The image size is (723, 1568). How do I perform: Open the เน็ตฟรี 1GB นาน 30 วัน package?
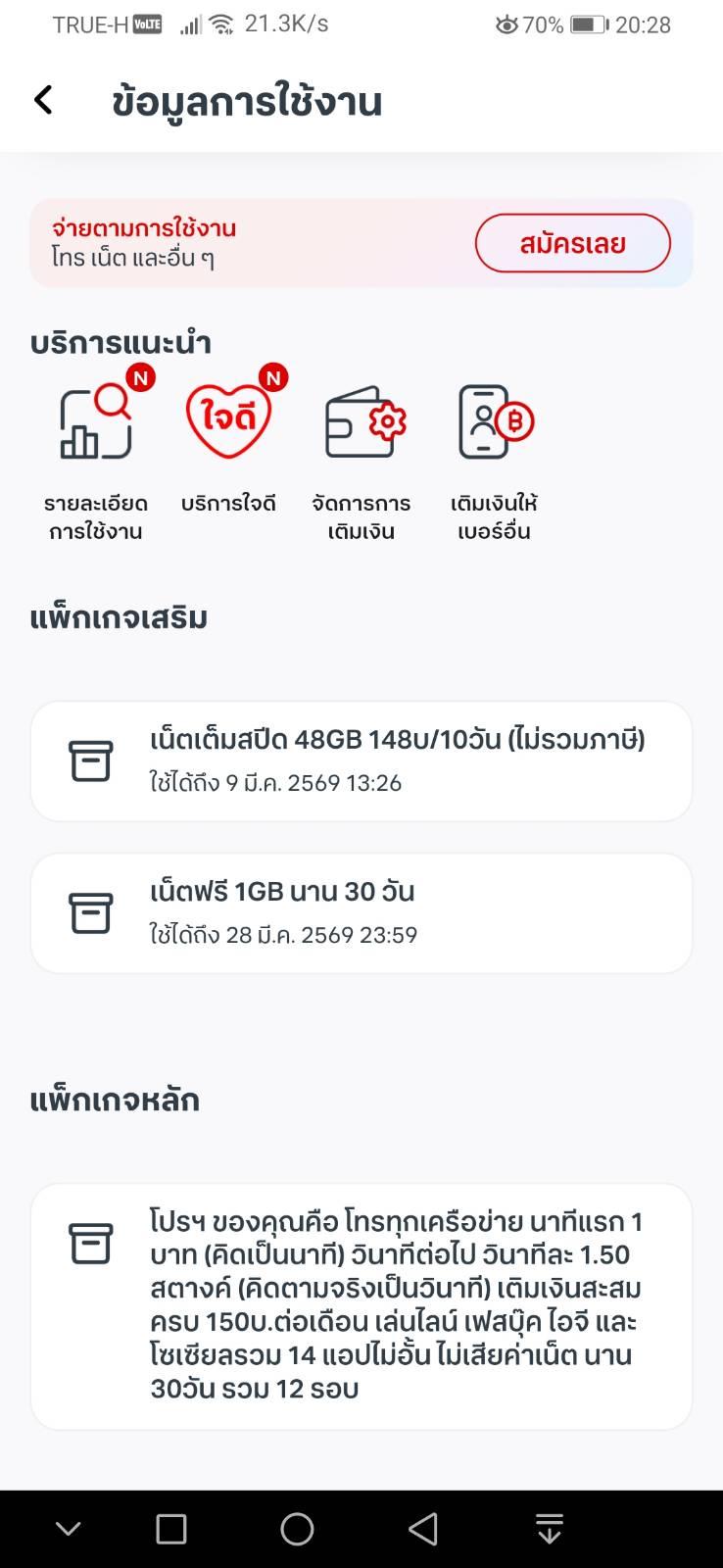361,912
